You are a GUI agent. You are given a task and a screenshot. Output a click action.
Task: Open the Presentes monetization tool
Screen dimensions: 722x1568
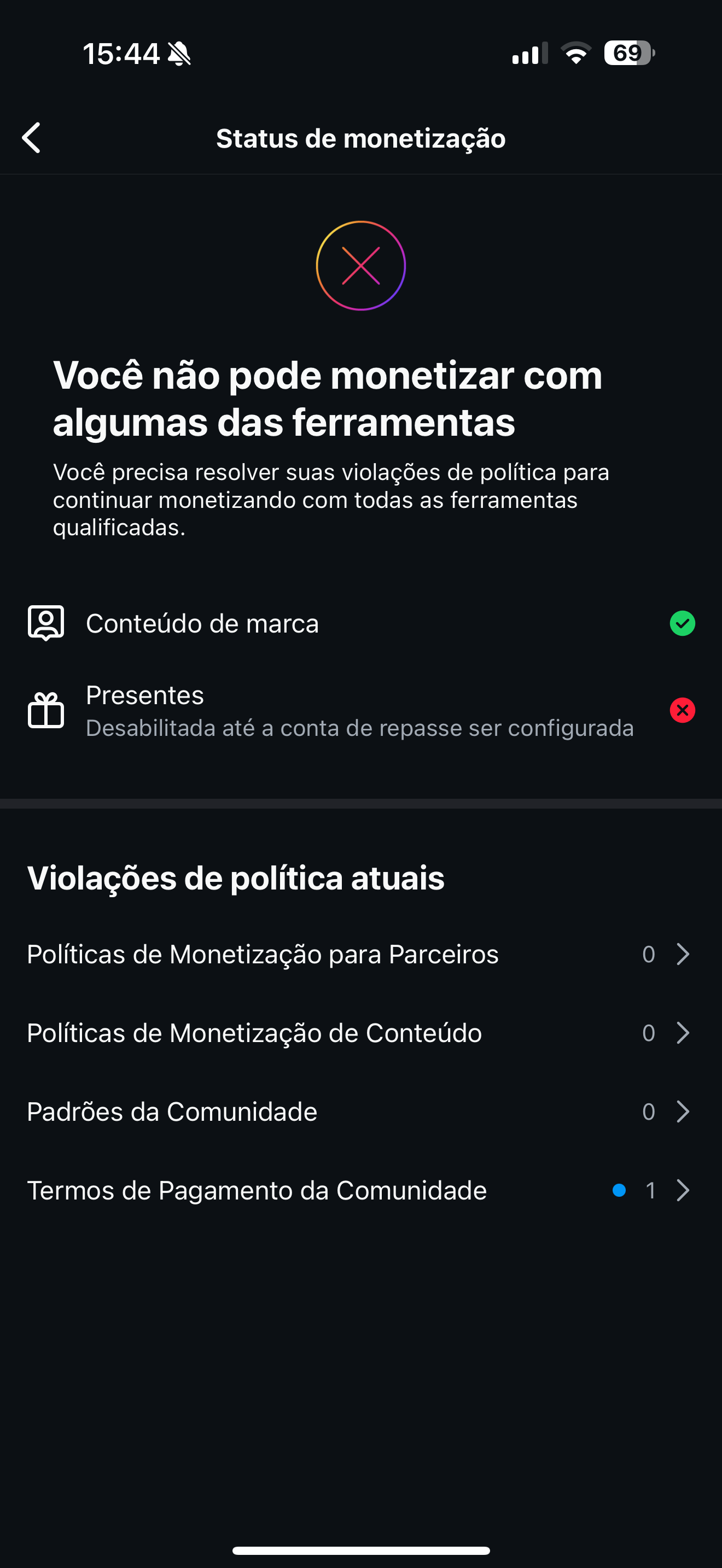pos(361,710)
